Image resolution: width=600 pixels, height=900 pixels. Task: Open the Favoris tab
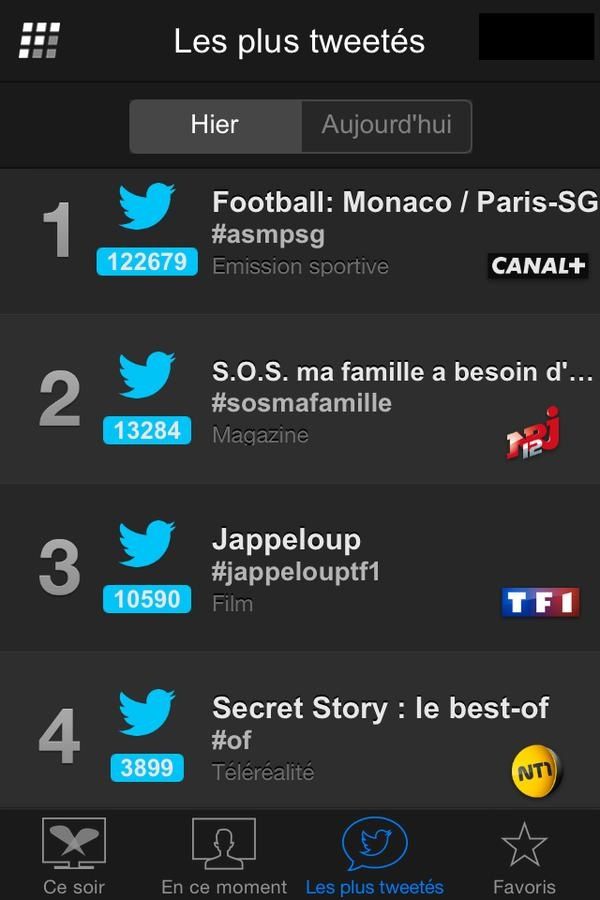524,856
